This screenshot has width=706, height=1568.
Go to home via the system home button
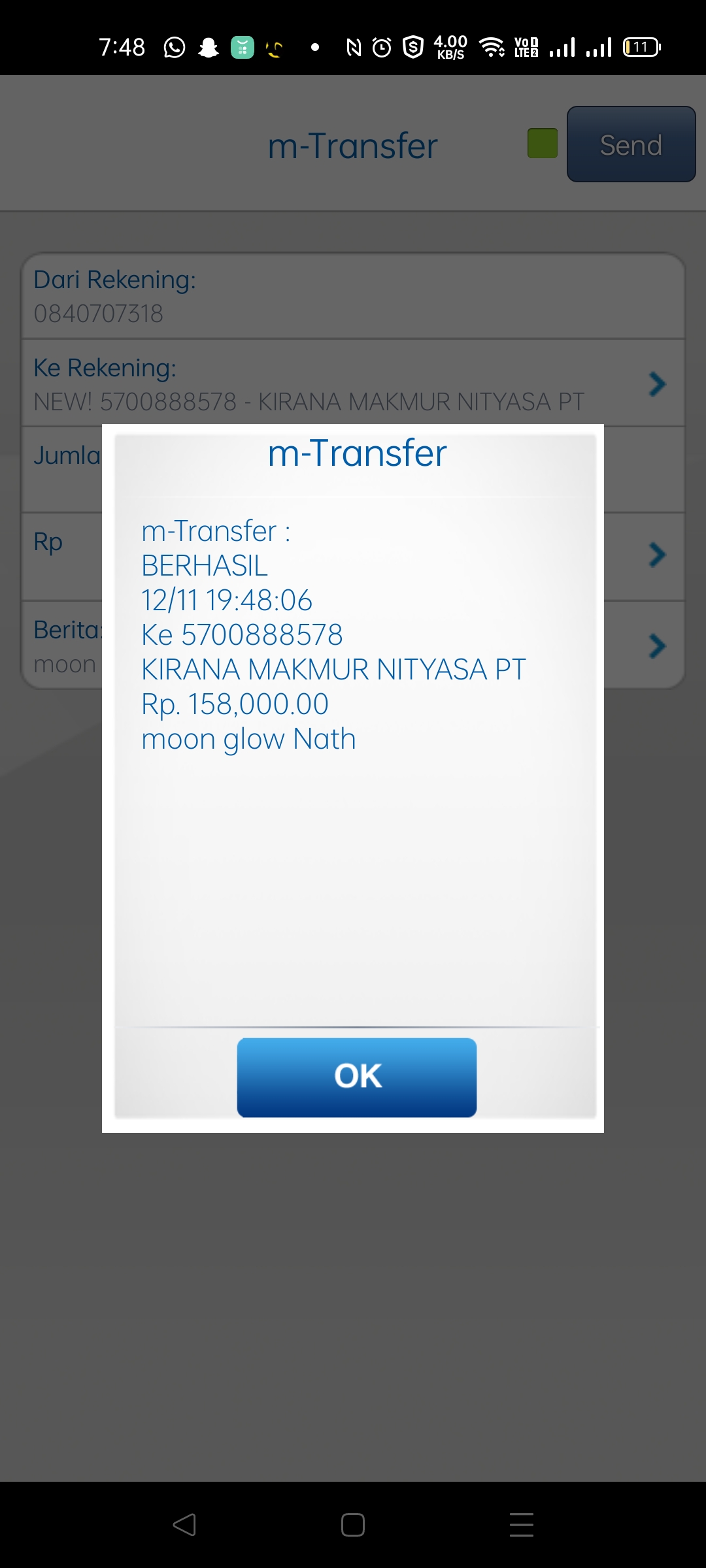point(353,1525)
